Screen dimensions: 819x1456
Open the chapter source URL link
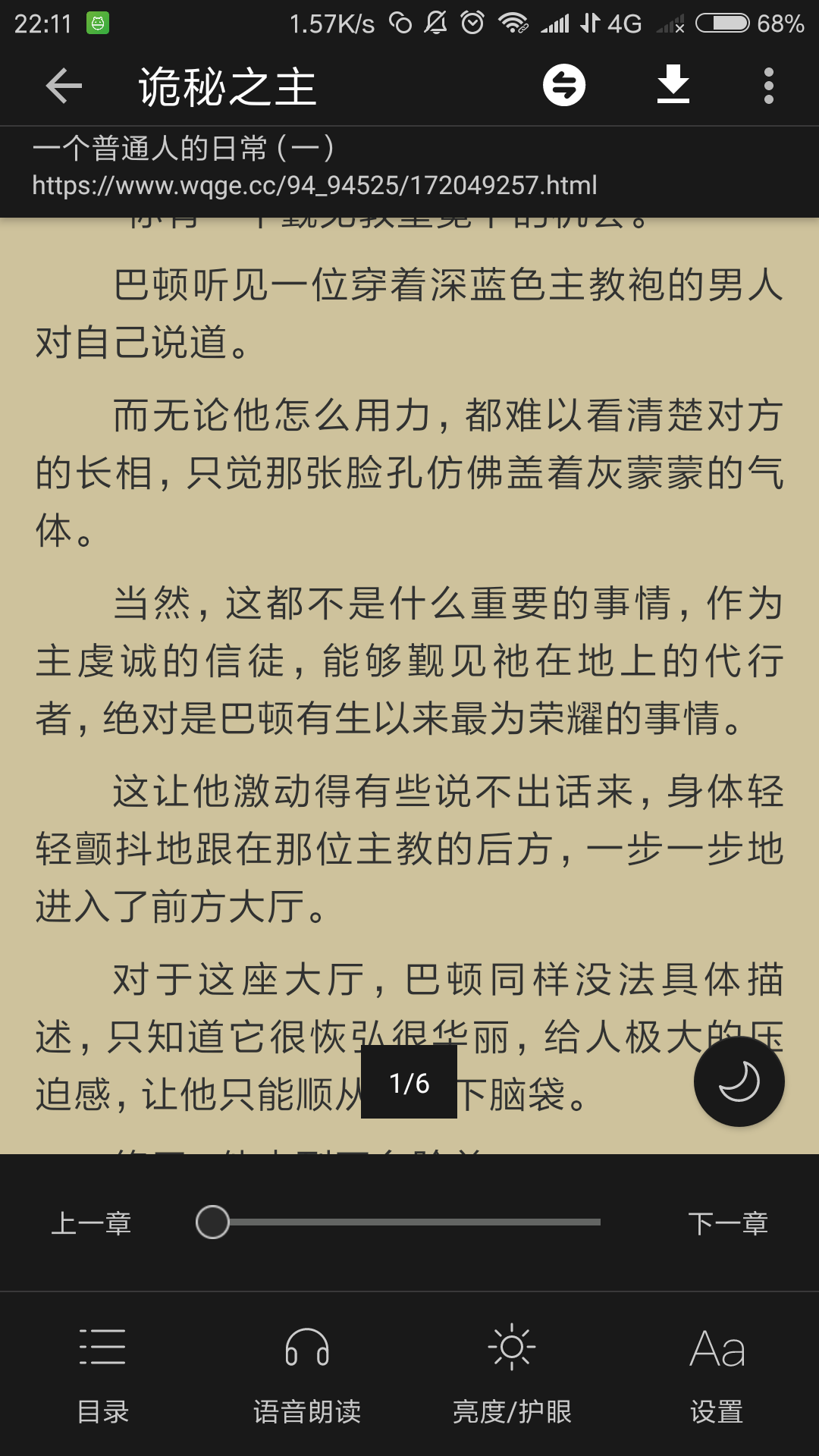(314, 186)
